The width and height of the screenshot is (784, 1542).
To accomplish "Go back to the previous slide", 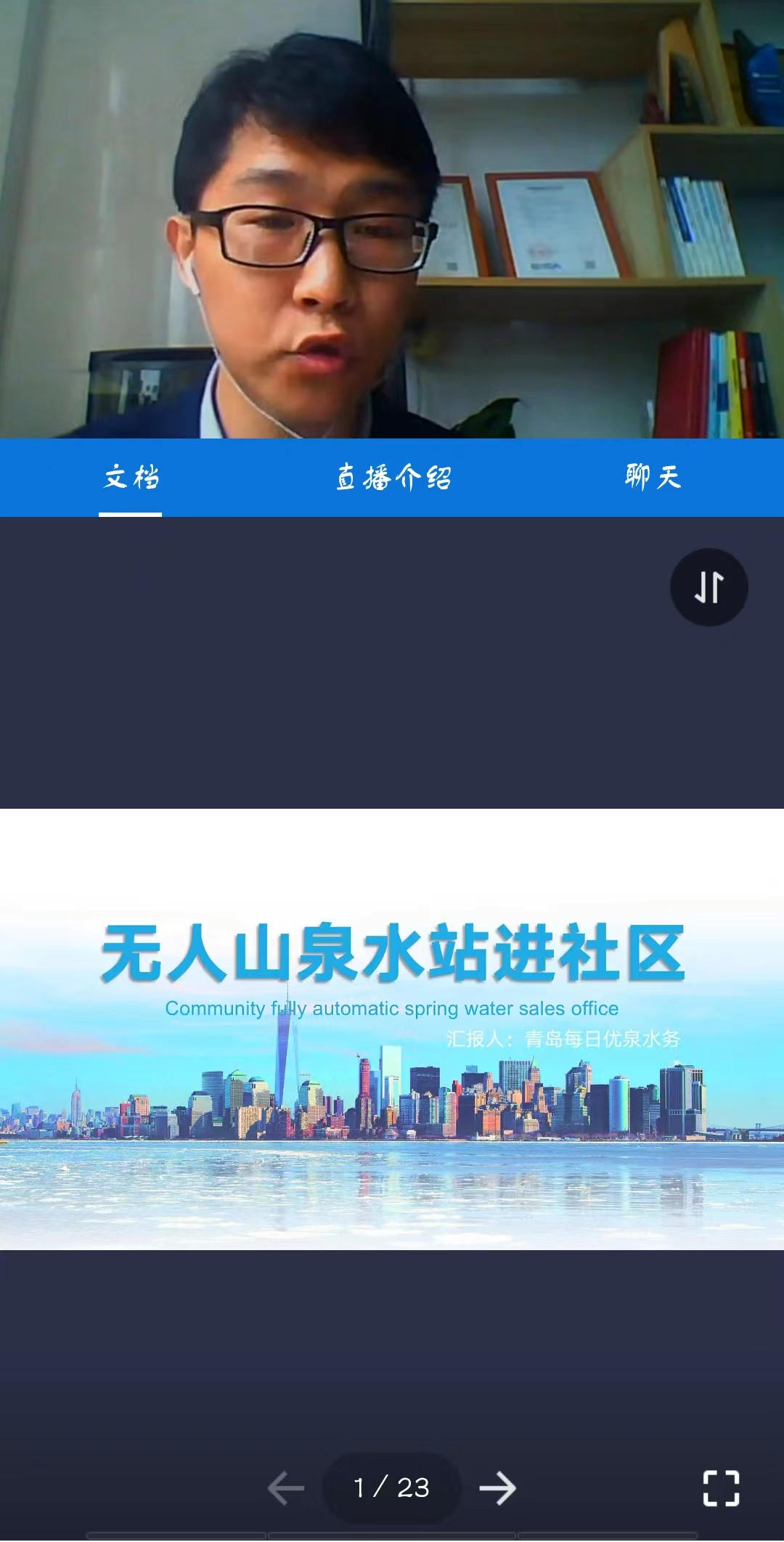I will (286, 1488).
